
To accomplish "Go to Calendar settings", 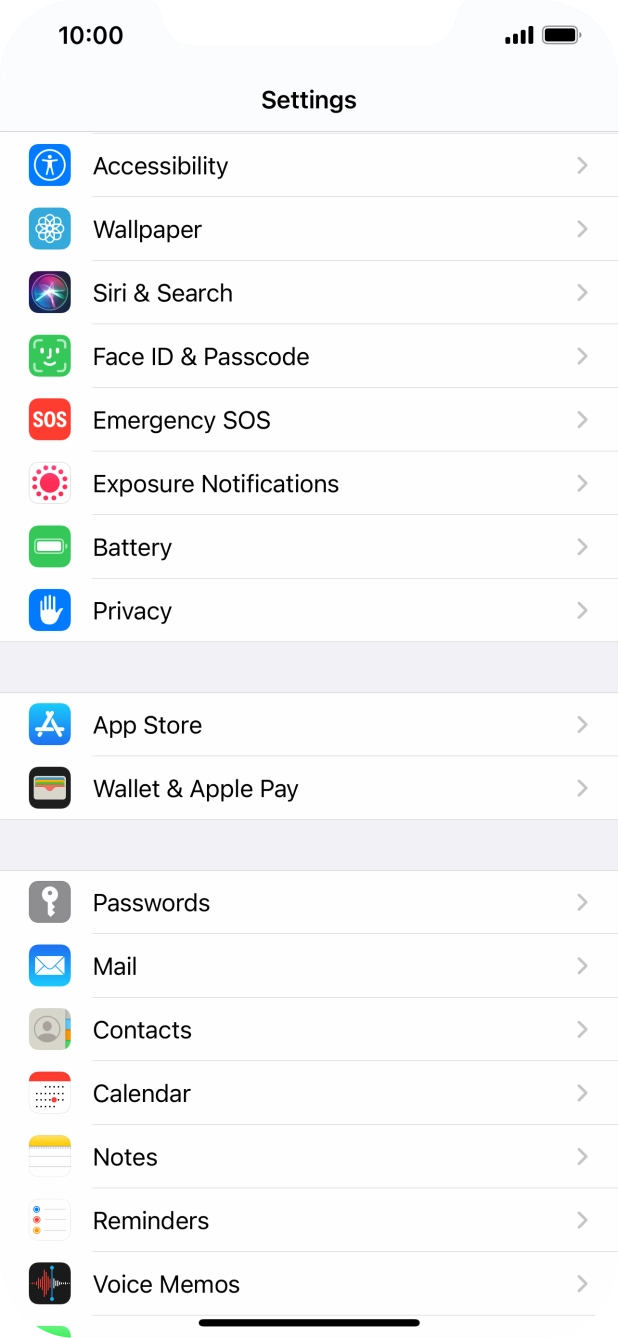I will click(309, 1093).
